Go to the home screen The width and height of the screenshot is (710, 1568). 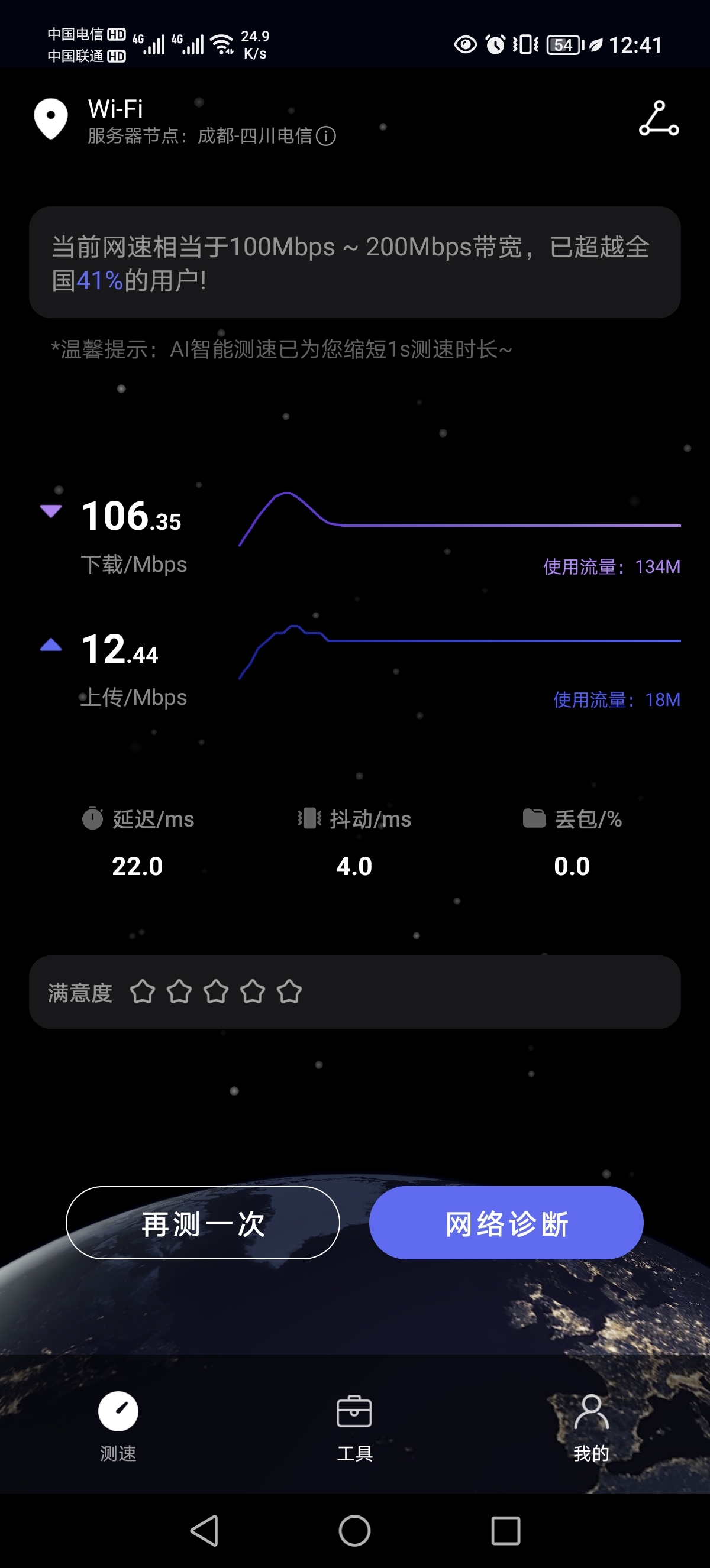pyautogui.click(x=354, y=1530)
